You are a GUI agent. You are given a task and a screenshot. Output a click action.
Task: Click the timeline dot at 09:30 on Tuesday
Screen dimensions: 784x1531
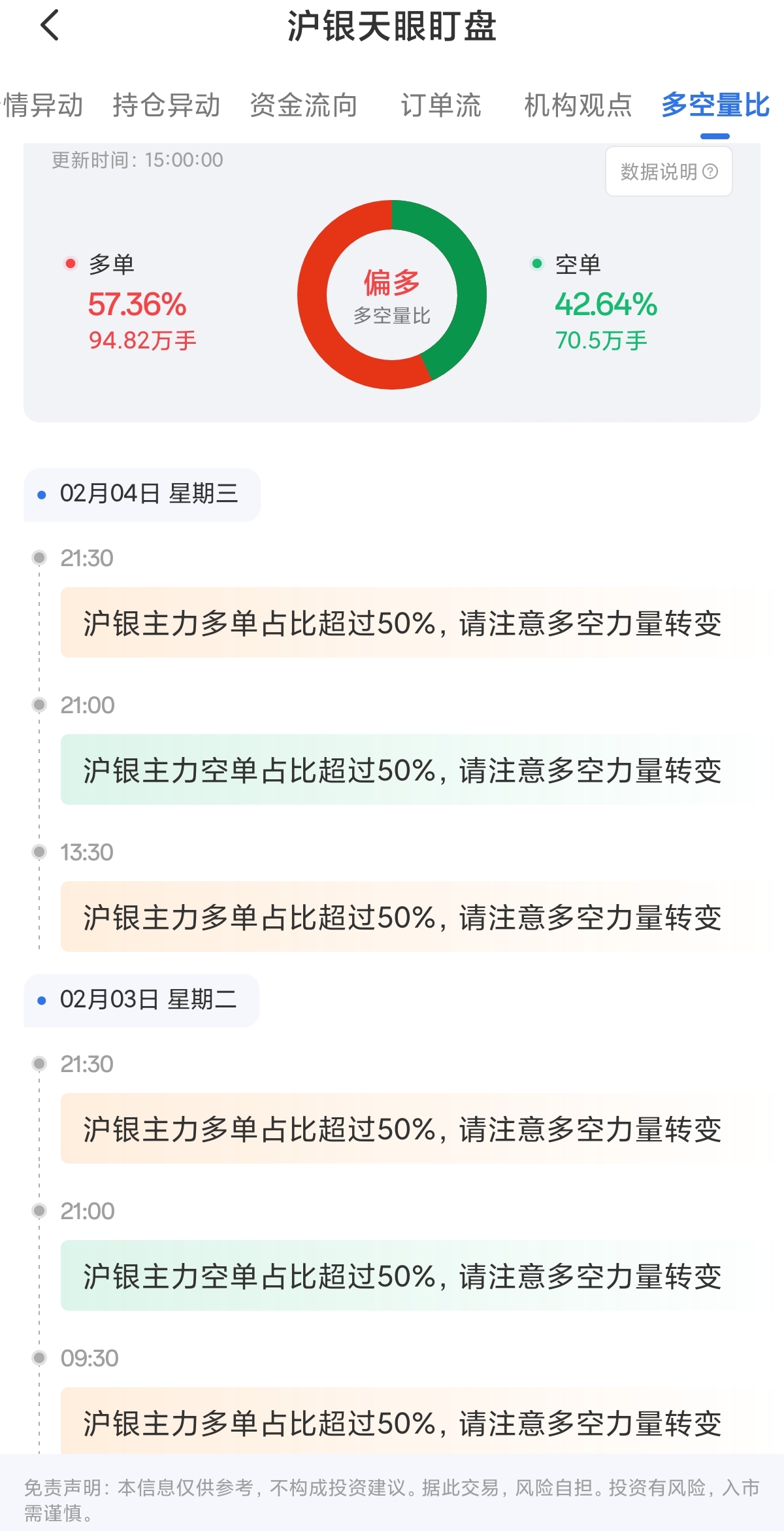(40, 1358)
